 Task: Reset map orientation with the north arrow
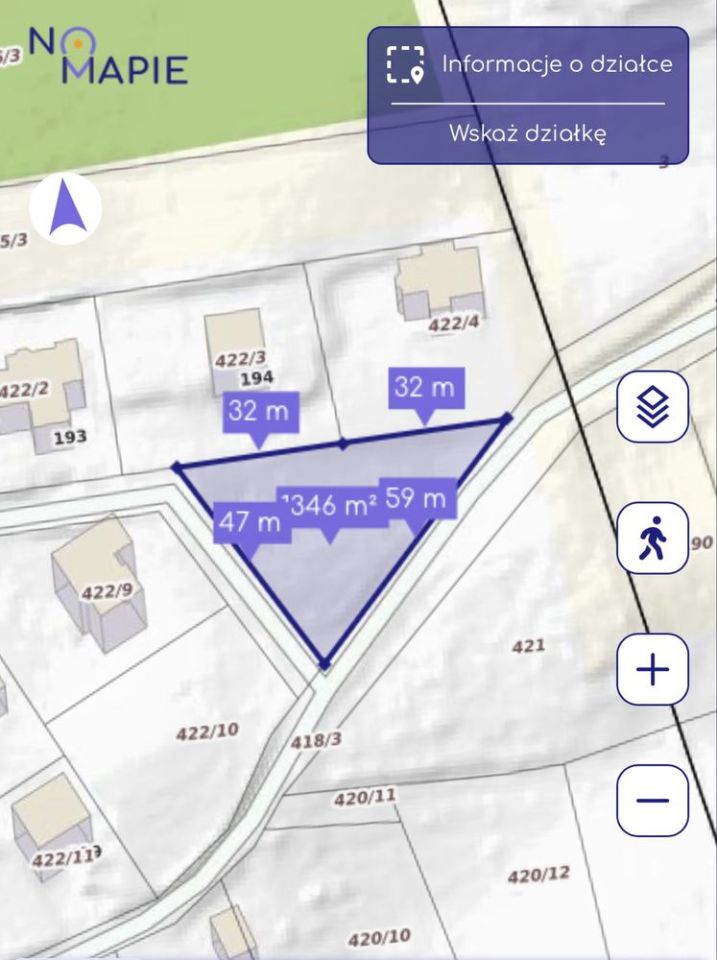tap(65, 209)
